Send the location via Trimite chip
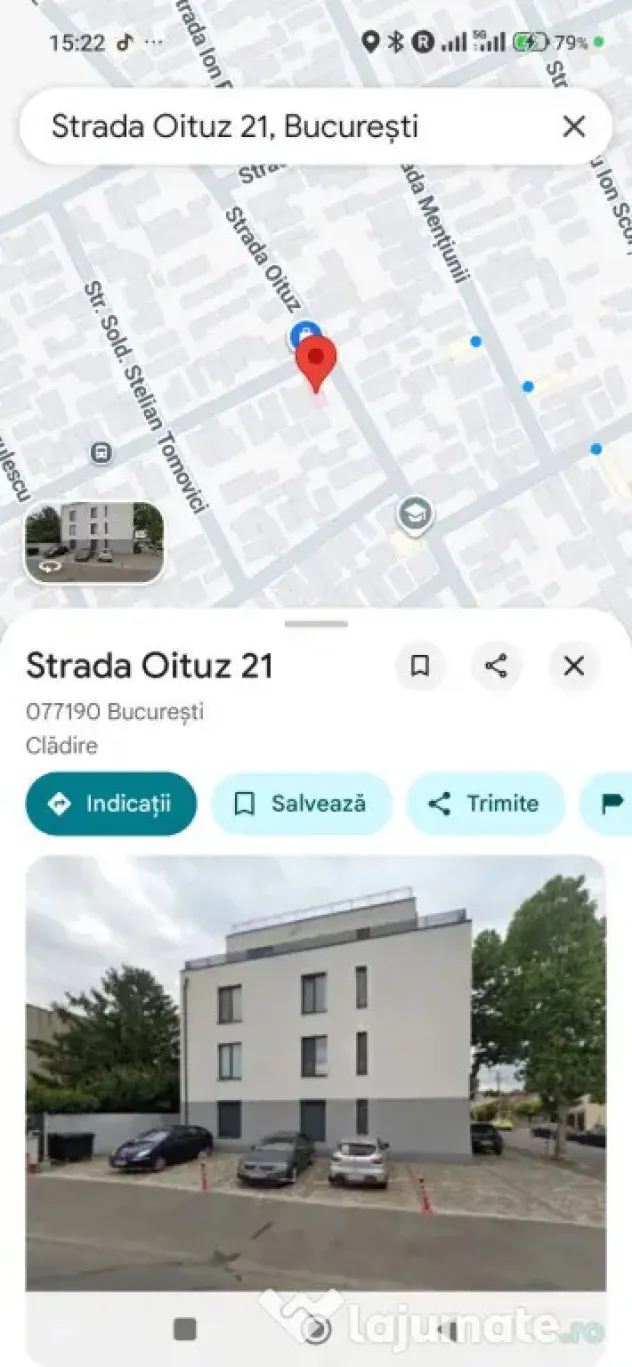This screenshot has width=632, height=1367. click(x=486, y=804)
